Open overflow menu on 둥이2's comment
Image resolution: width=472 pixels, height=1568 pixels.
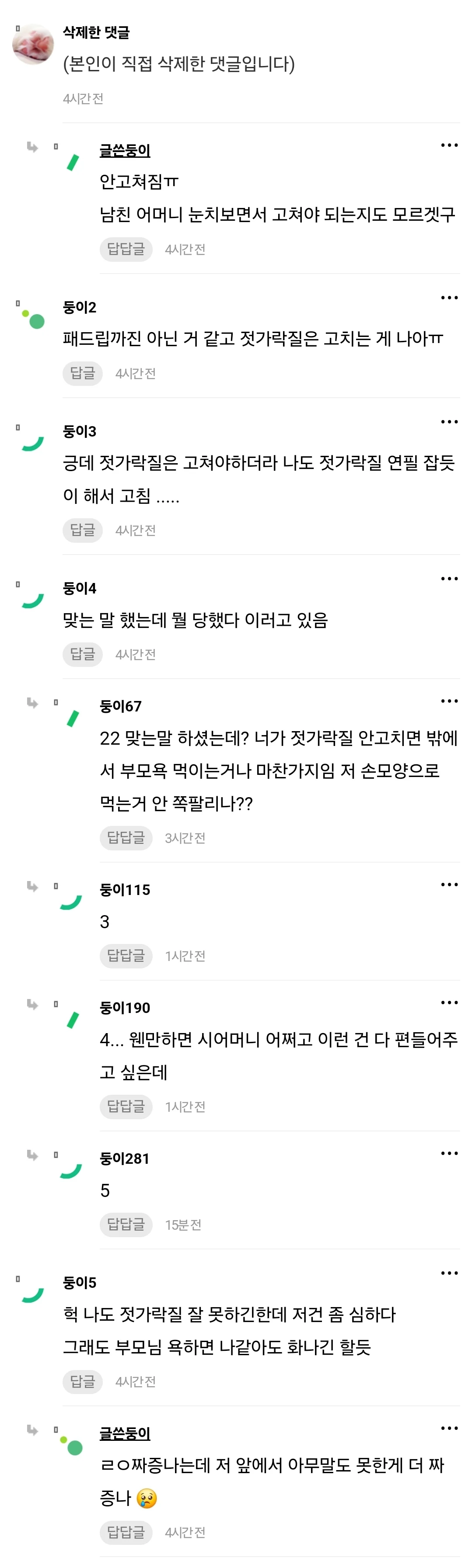click(449, 298)
